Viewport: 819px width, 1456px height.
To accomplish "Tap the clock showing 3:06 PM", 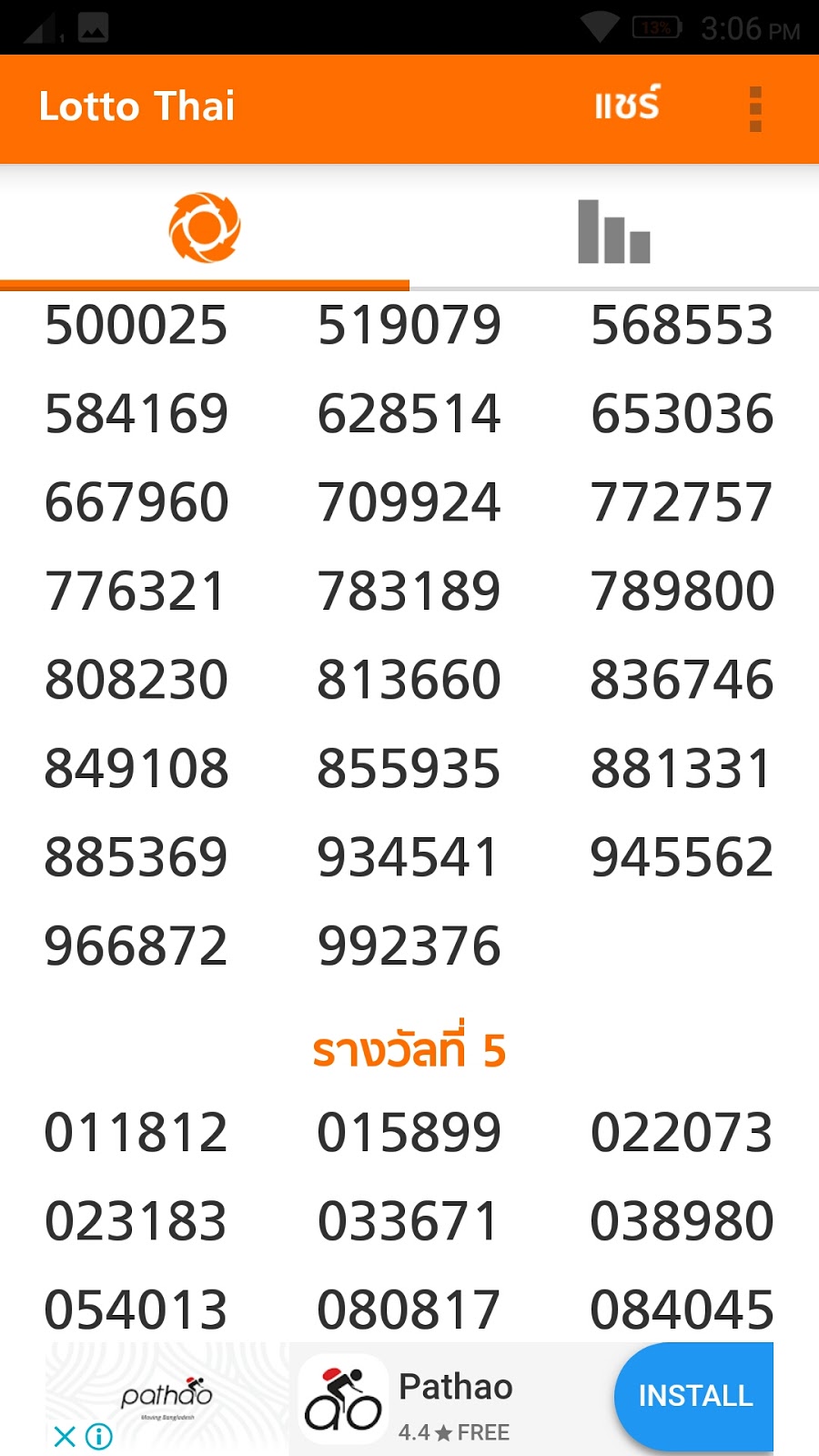I will [x=748, y=27].
